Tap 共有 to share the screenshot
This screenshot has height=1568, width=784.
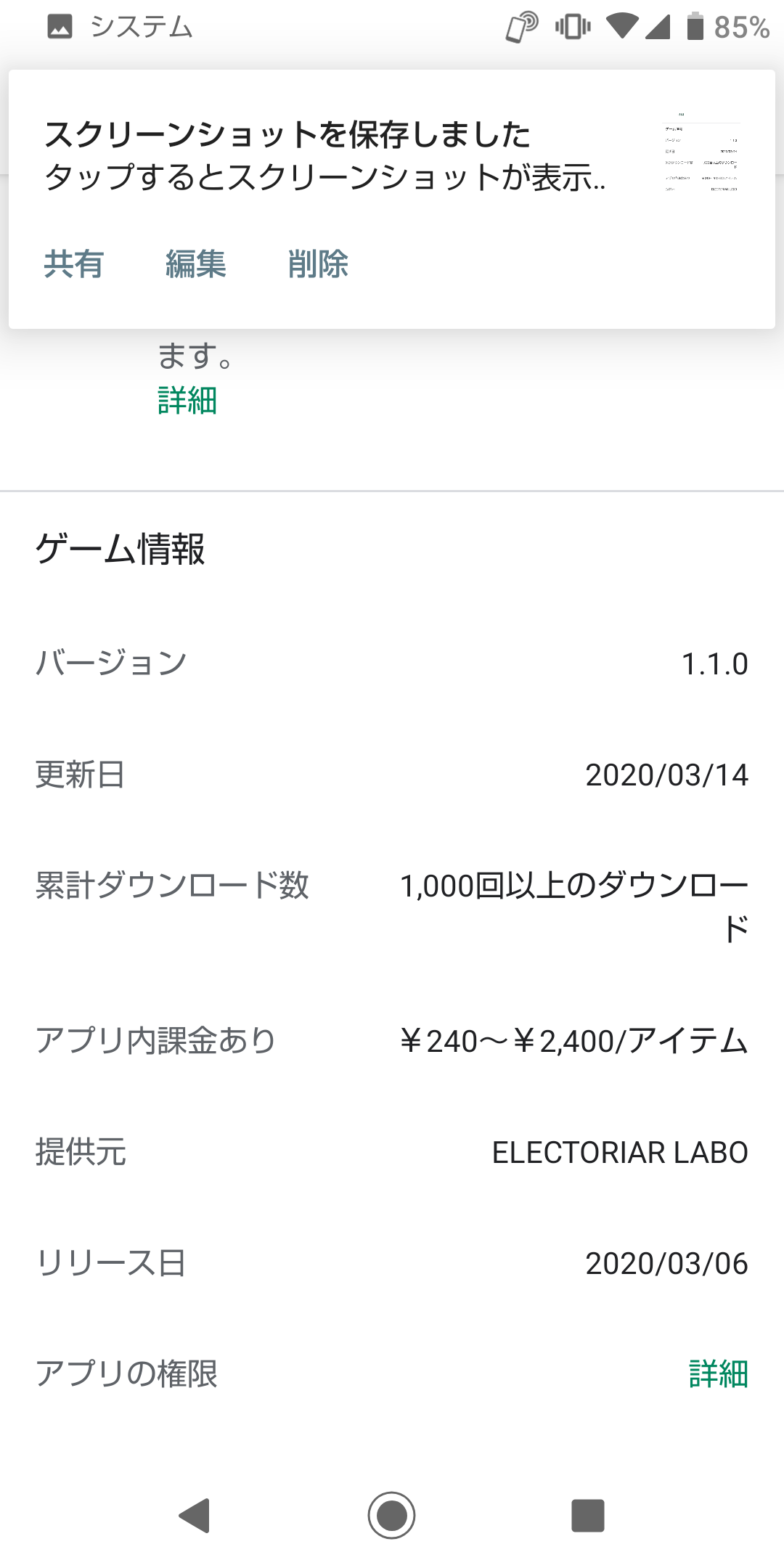73,264
